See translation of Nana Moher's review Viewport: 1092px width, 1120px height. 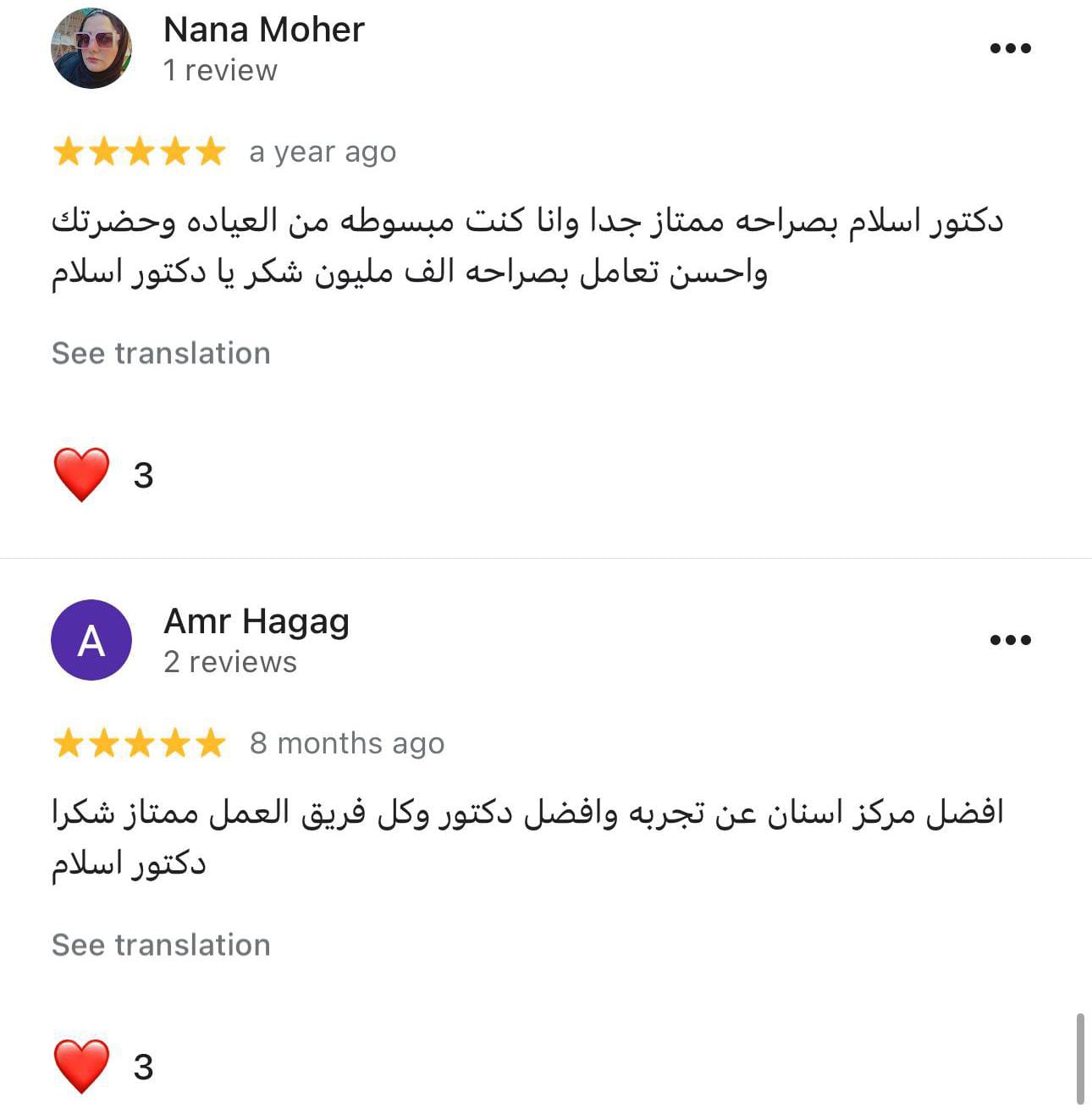tap(161, 353)
